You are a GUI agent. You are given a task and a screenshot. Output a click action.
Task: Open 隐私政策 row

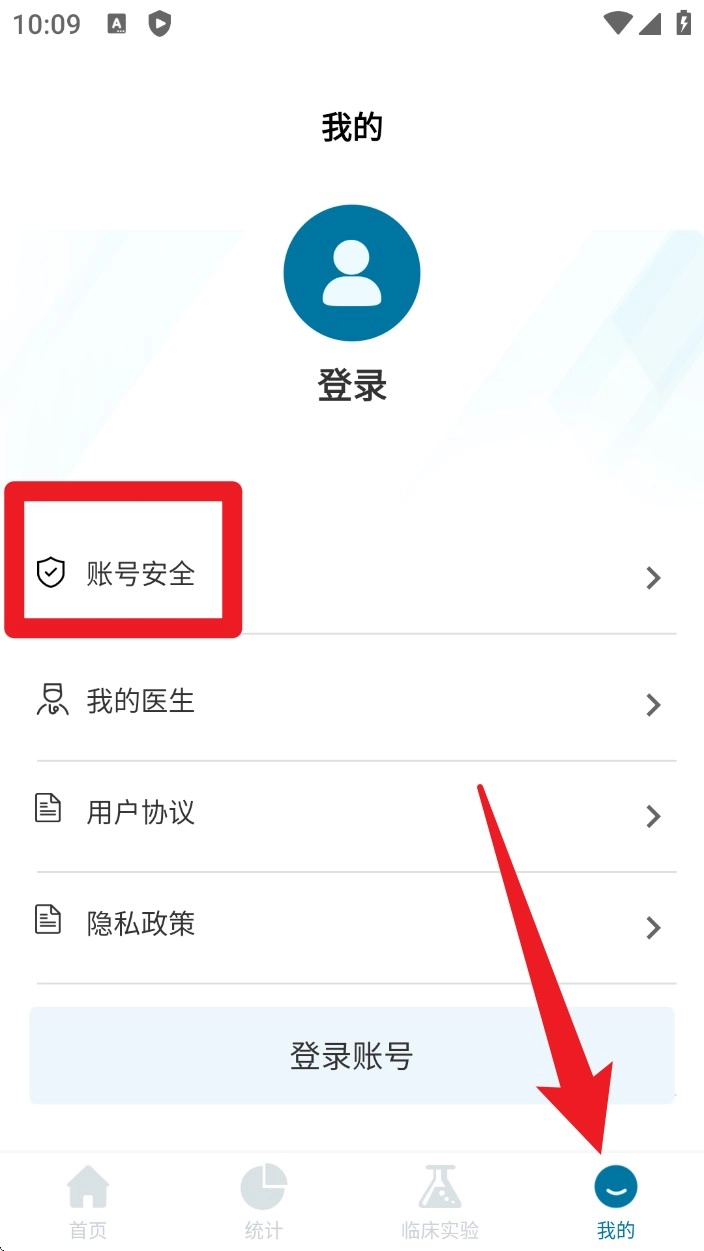tap(352, 925)
